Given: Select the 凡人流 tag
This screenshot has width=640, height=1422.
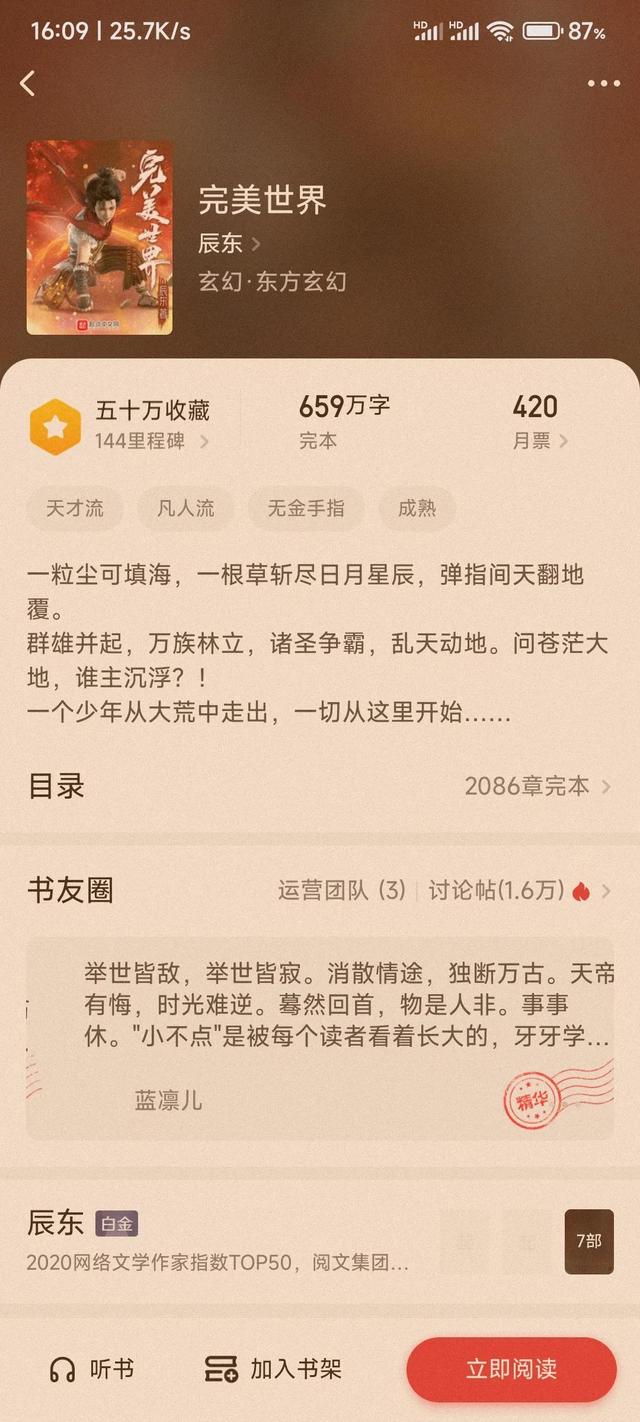Looking at the screenshot, I should tap(185, 508).
